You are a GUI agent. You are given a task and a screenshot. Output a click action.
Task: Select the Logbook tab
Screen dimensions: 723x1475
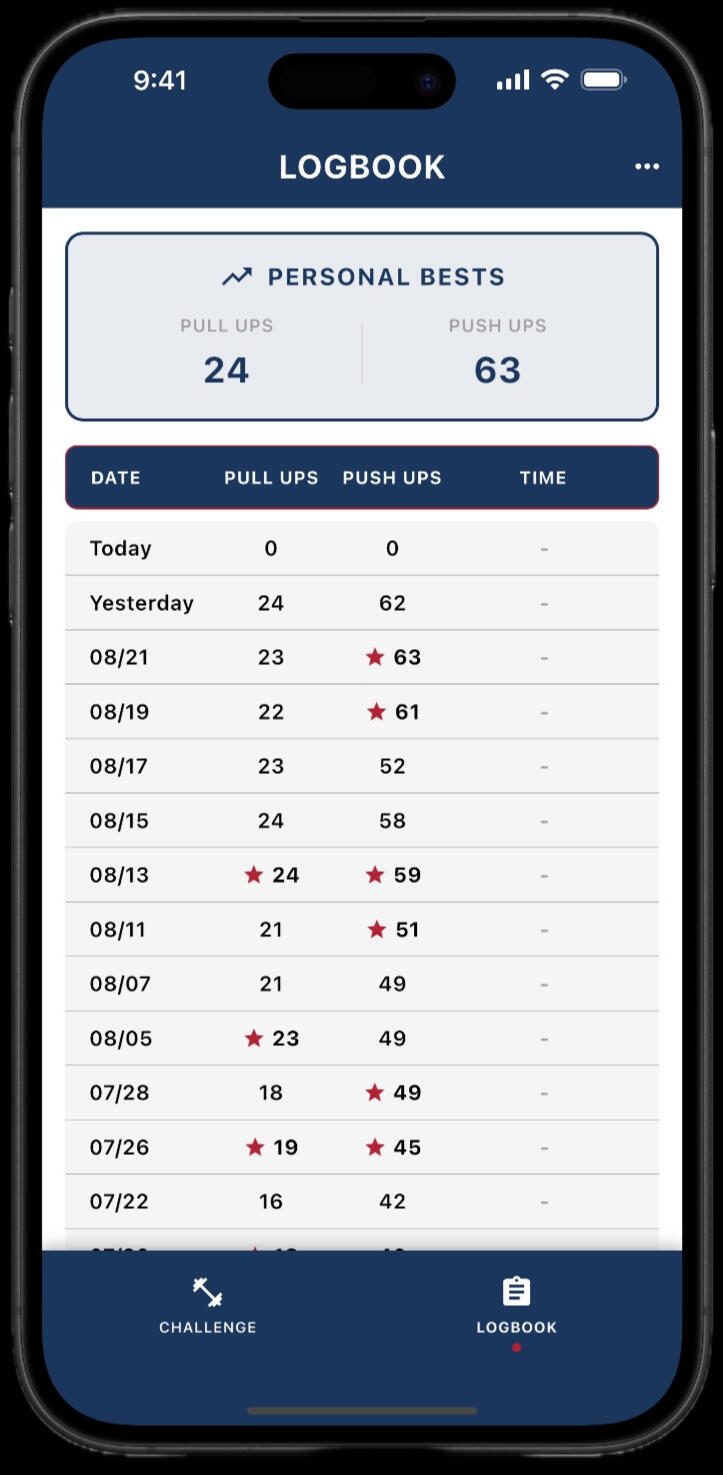click(516, 1305)
